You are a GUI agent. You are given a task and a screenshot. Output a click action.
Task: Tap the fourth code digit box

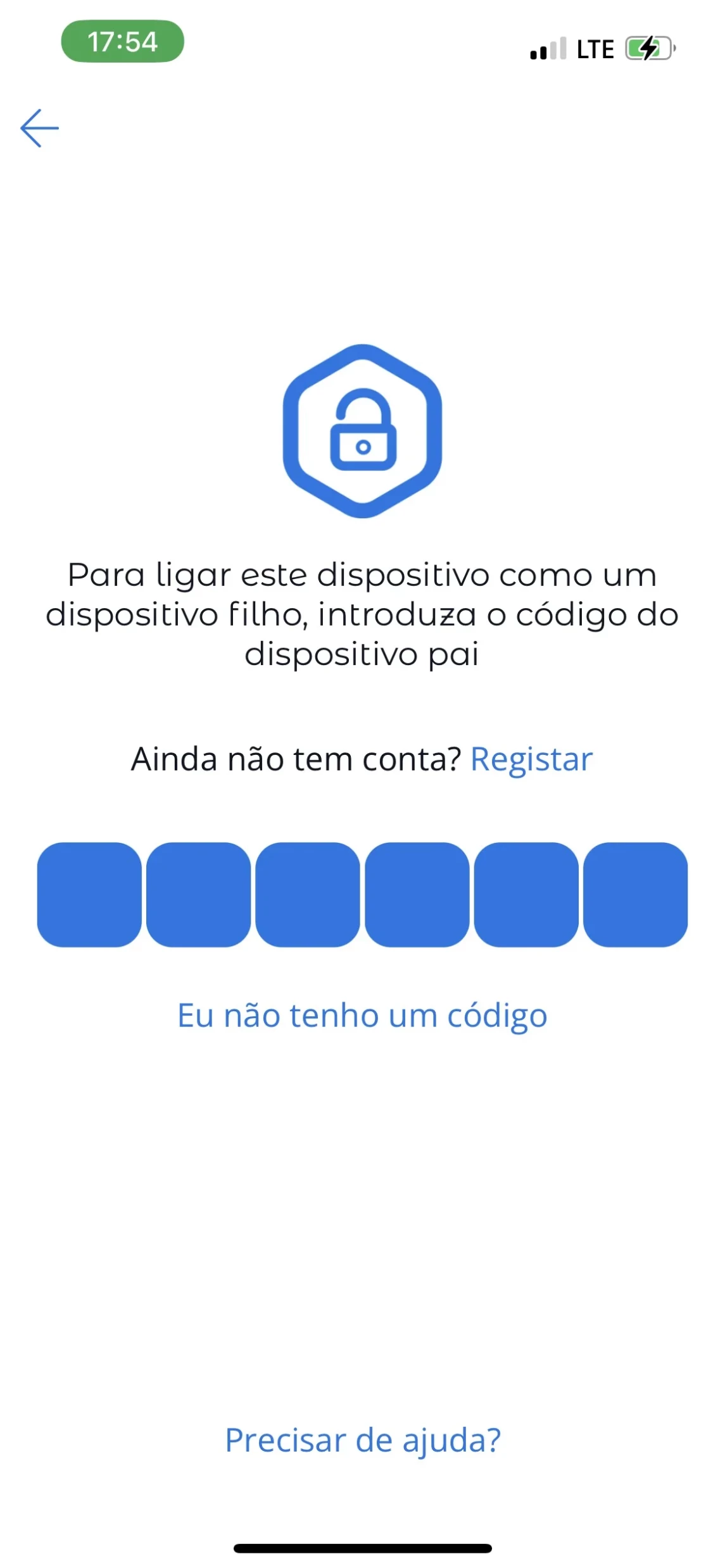(417, 894)
